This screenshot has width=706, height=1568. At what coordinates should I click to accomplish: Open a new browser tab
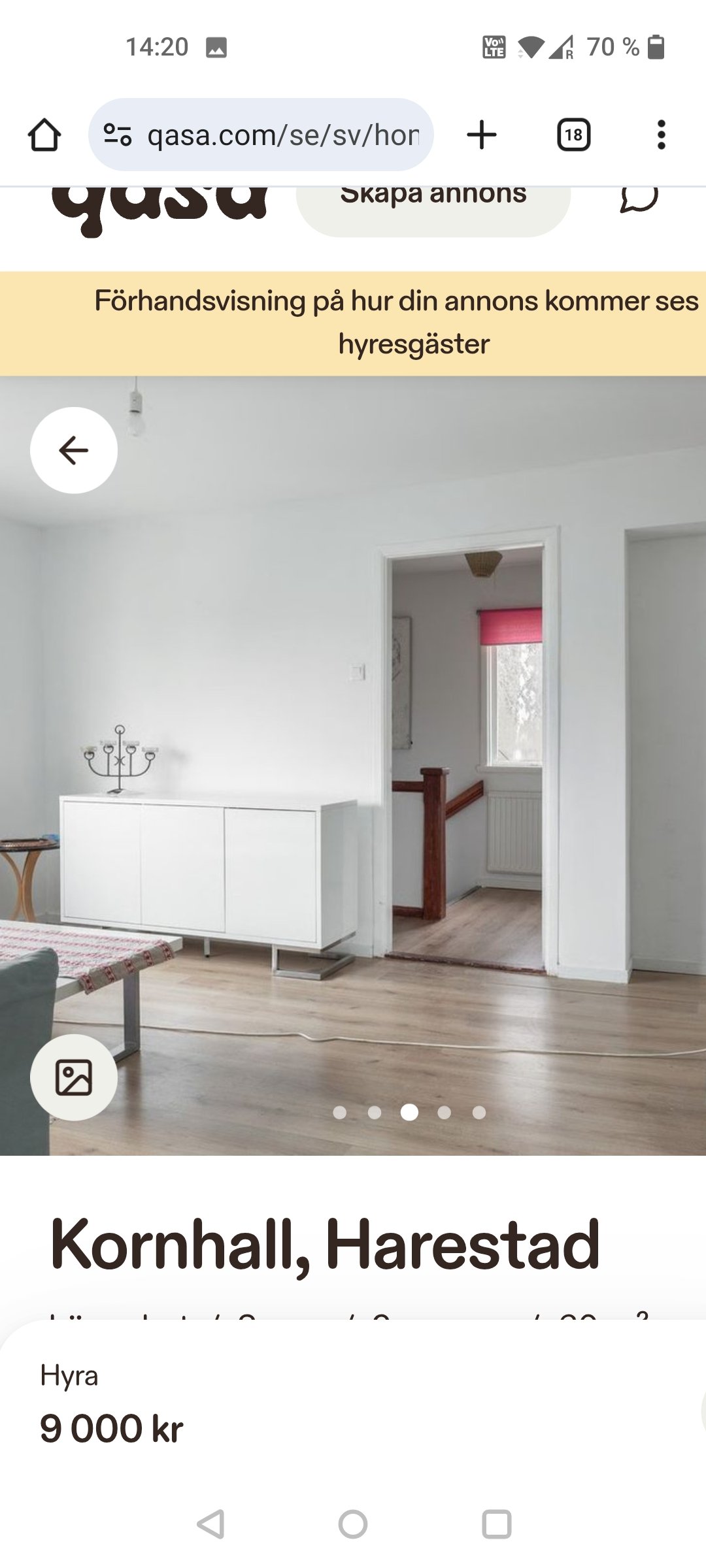[x=482, y=135]
